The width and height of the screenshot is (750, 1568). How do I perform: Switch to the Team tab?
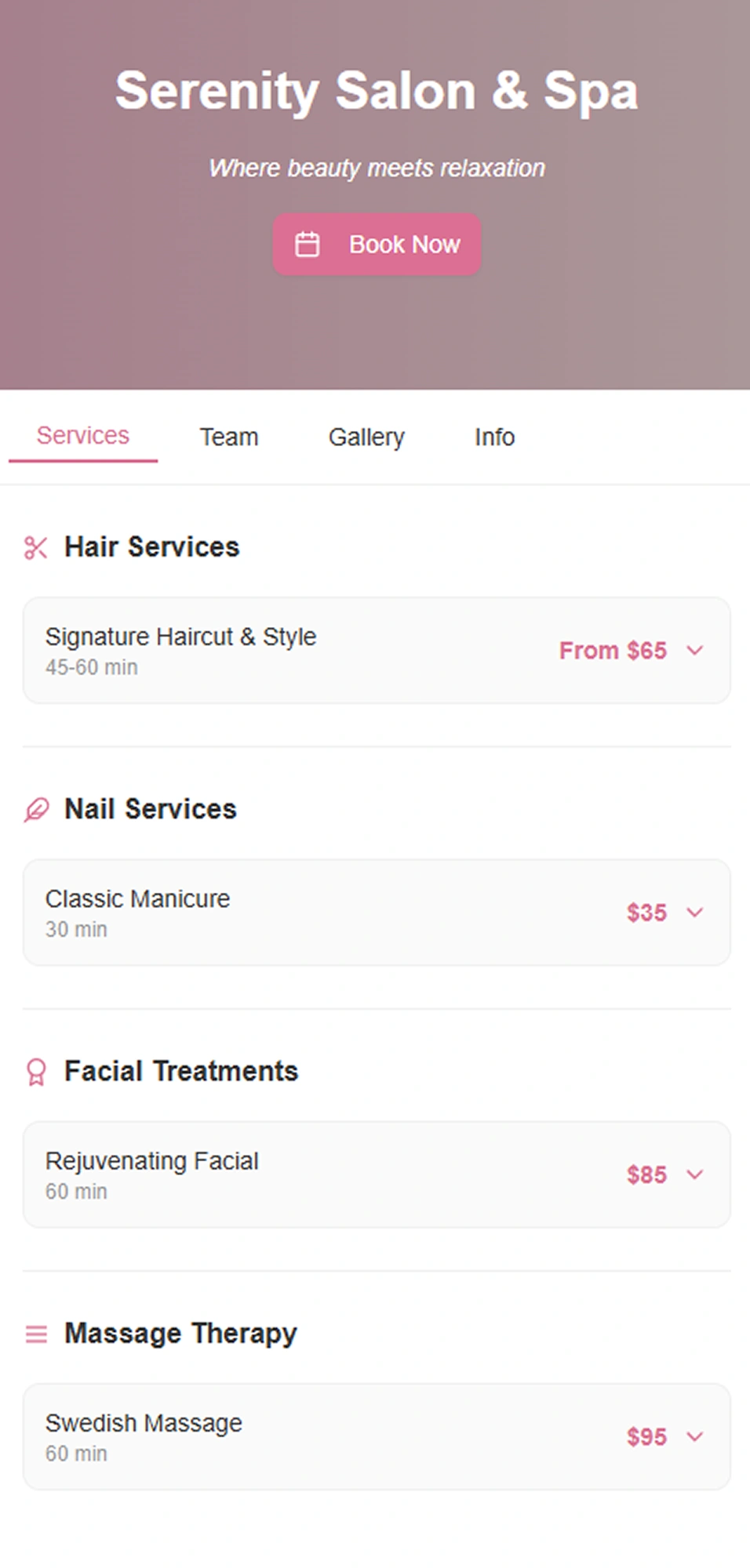[x=228, y=437]
